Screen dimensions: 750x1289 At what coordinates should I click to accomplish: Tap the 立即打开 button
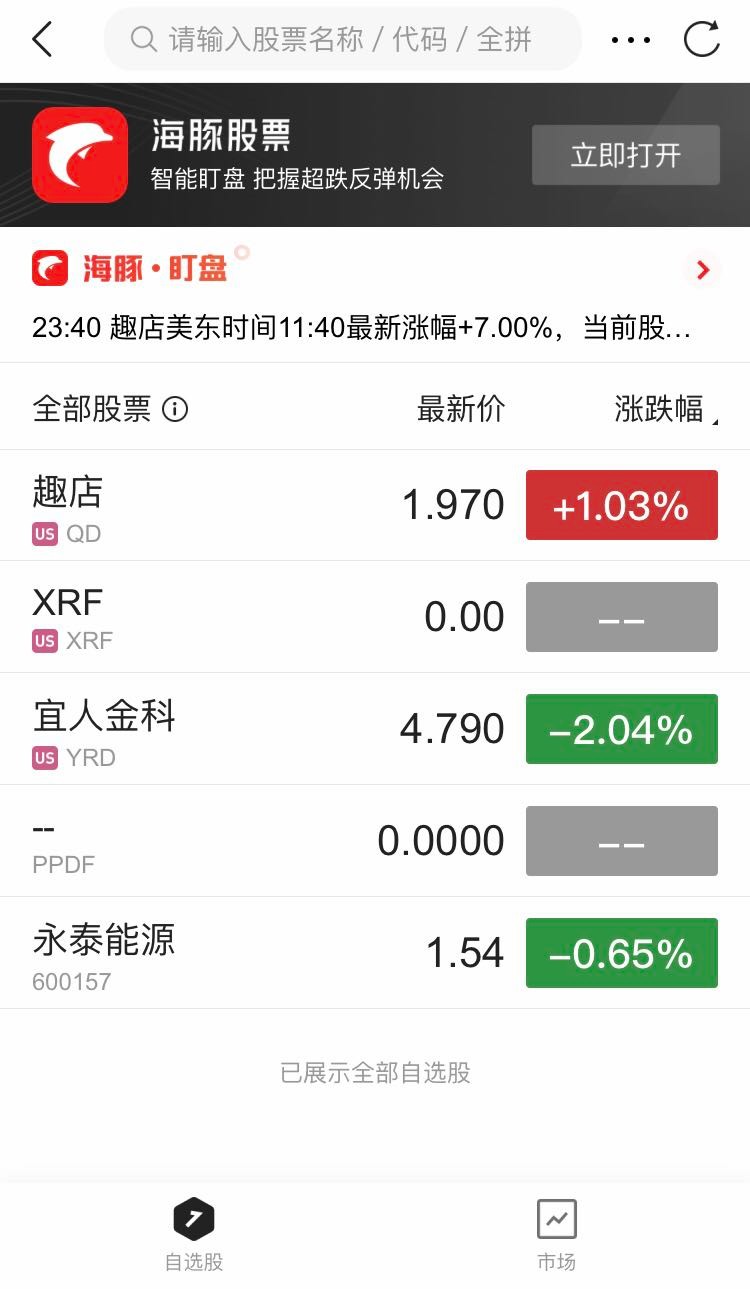(x=625, y=155)
